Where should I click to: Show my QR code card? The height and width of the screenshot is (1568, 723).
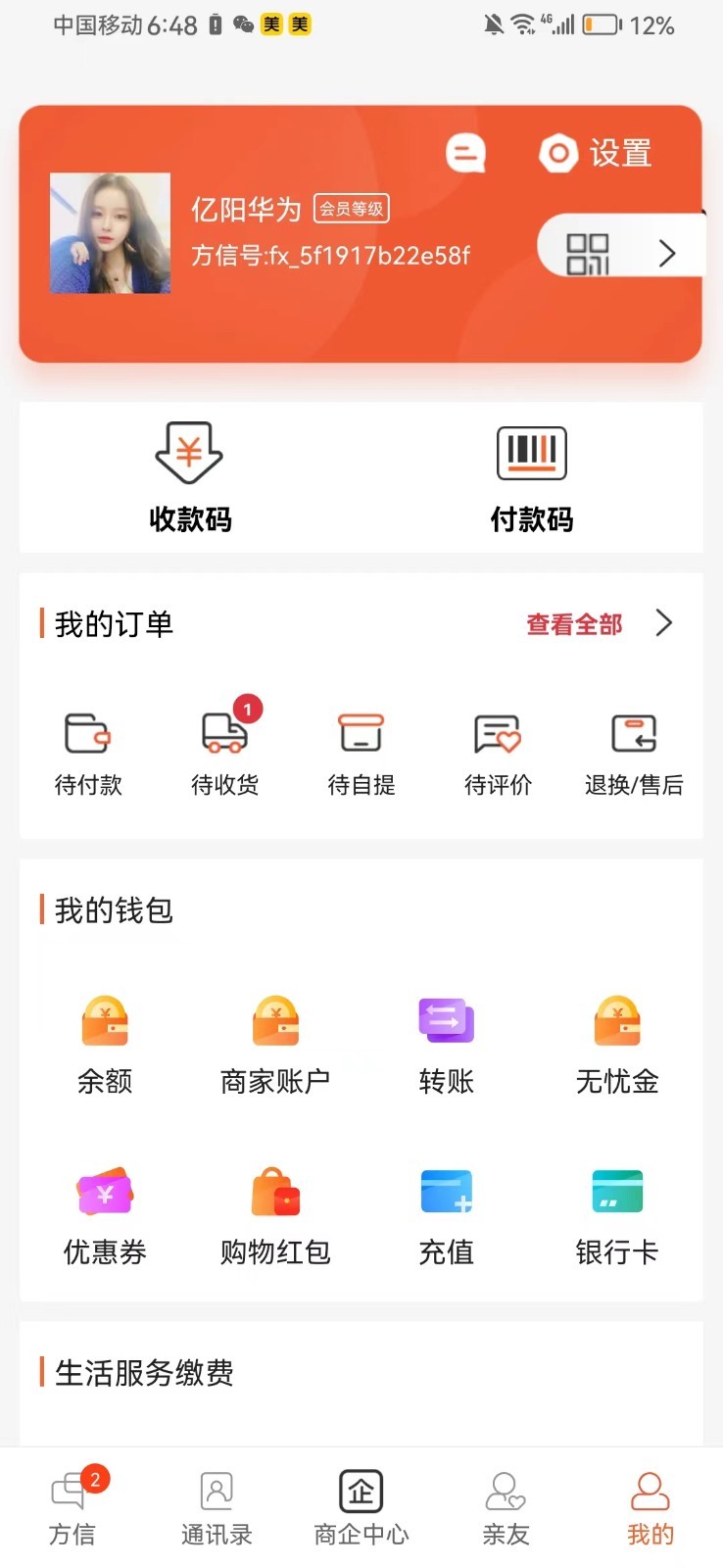[x=620, y=253]
